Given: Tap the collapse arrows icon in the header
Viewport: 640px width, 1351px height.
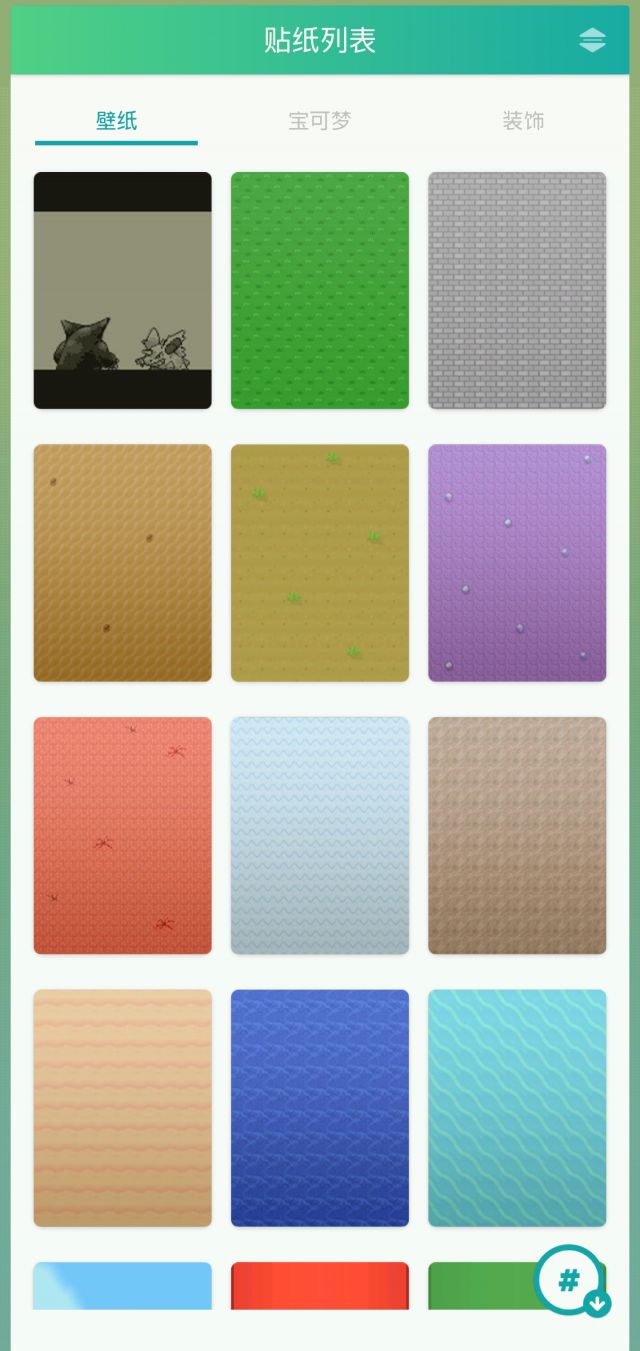Looking at the screenshot, I should coord(593,40).
